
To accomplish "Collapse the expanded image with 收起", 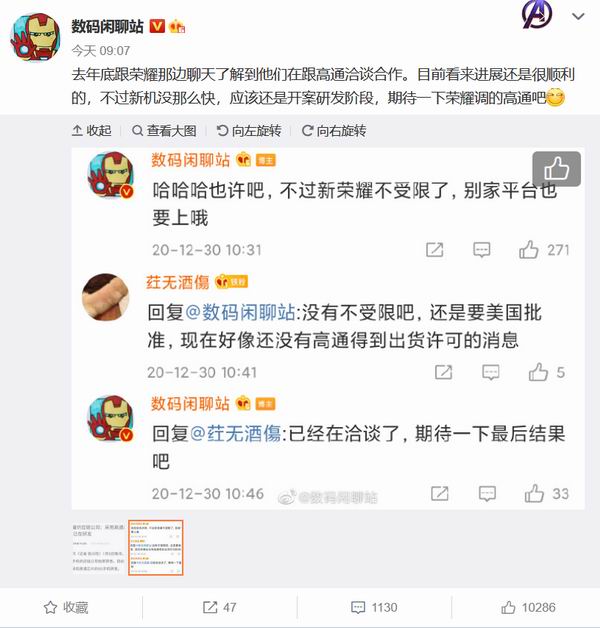I will 92,130.
